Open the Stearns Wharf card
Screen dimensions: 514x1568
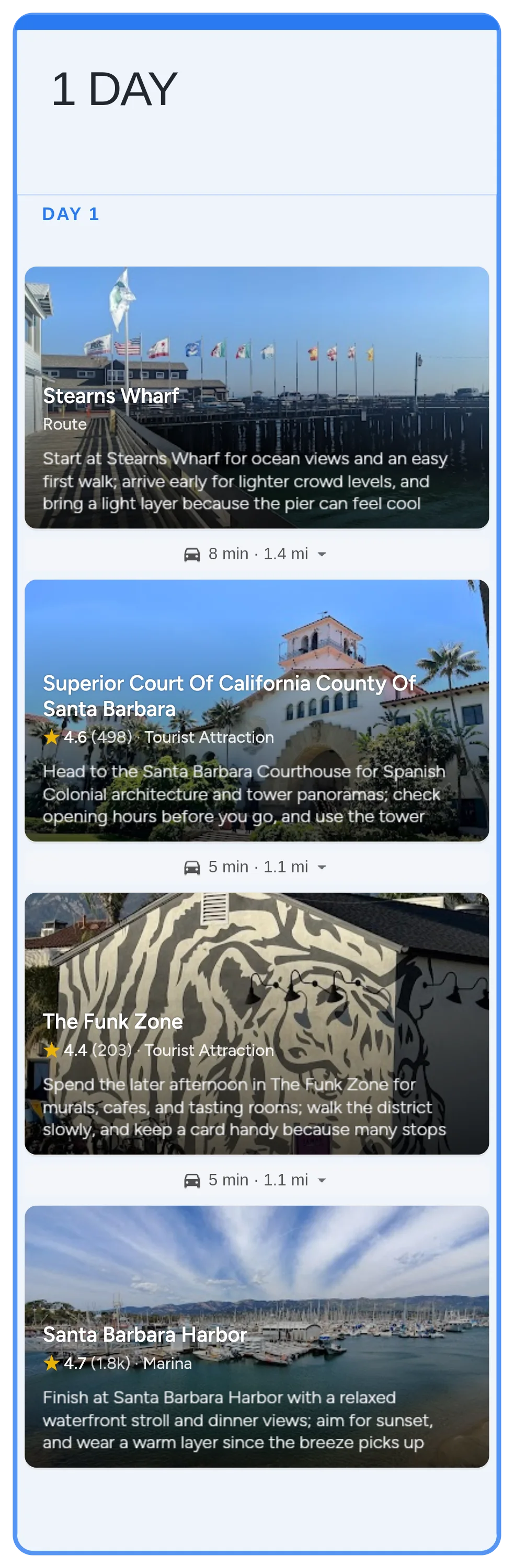pos(256,397)
